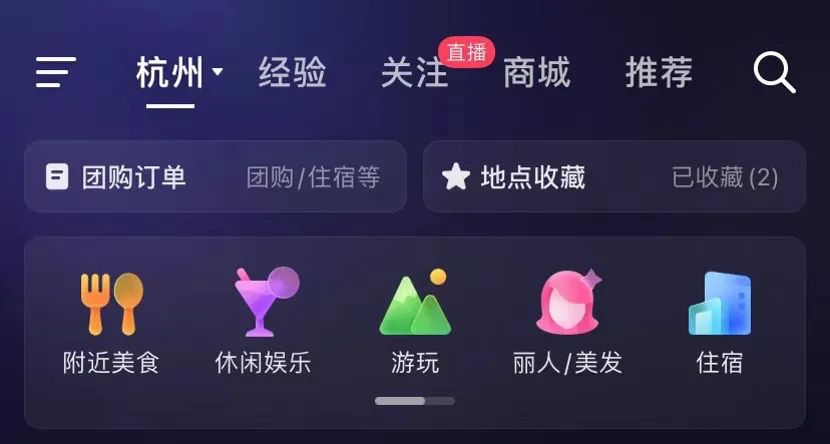Browse 附近美食 nearby food
This screenshot has height=444, width=830.
pyautogui.click(x=111, y=322)
